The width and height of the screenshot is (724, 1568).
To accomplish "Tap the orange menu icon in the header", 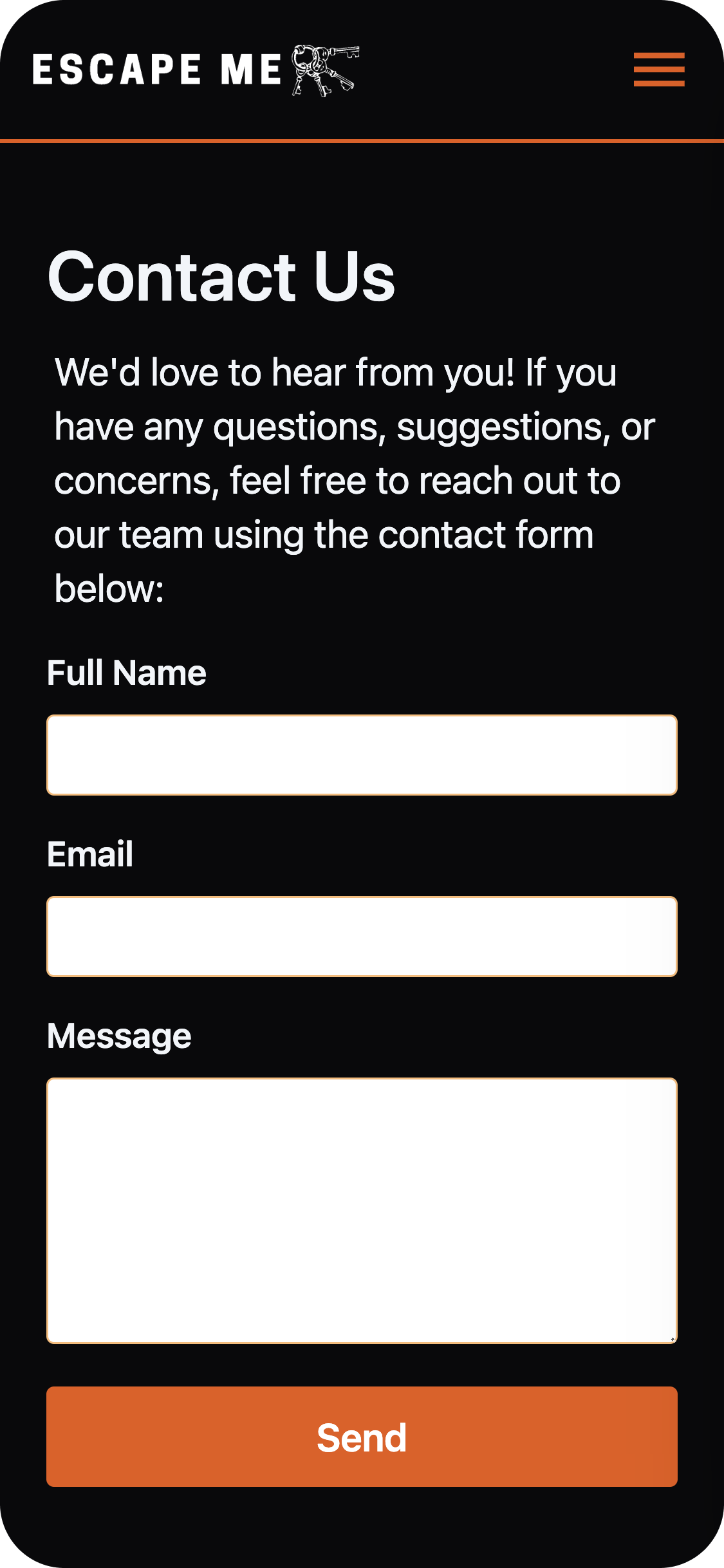I will pyautogui.click(x=658, y=70).
